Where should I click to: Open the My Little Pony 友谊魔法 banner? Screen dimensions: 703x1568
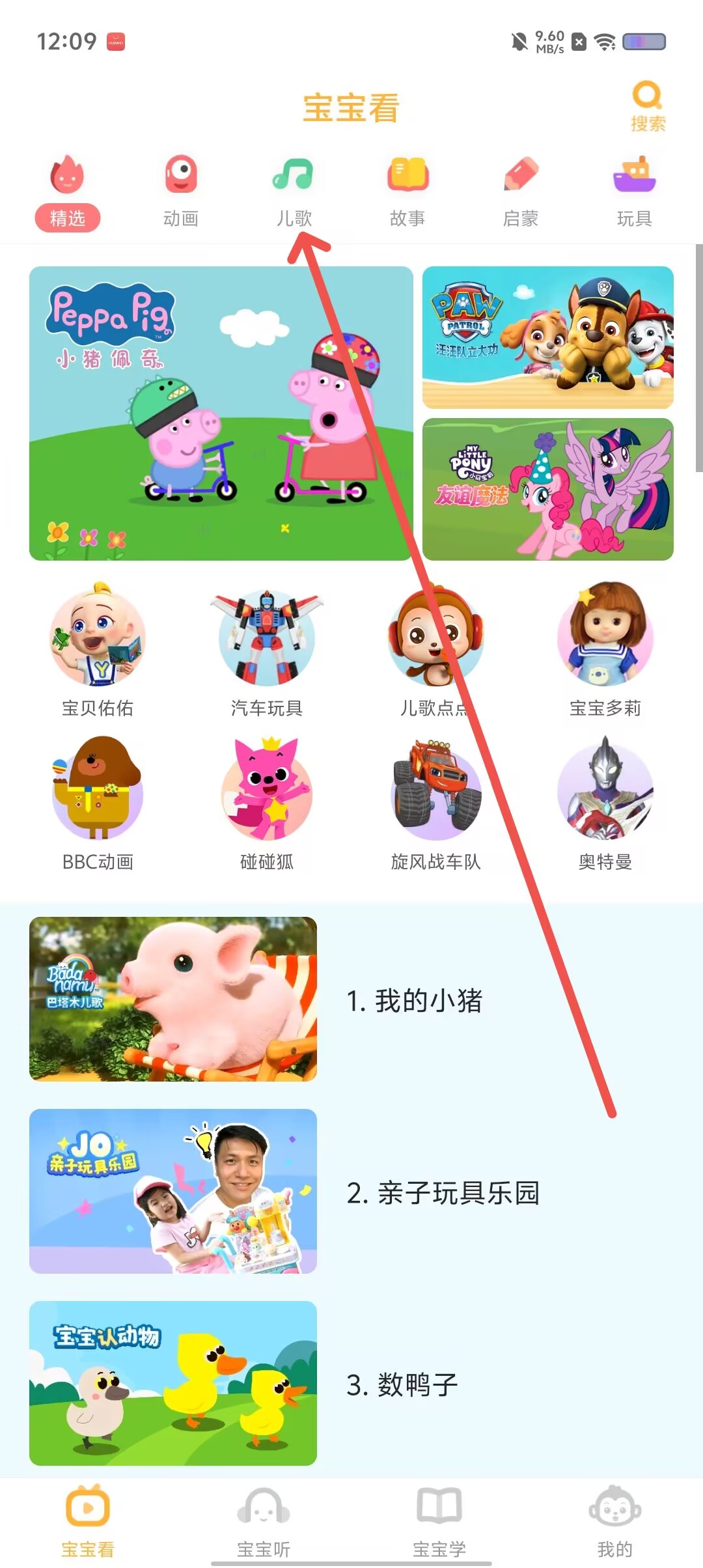(x=548, y=489)
